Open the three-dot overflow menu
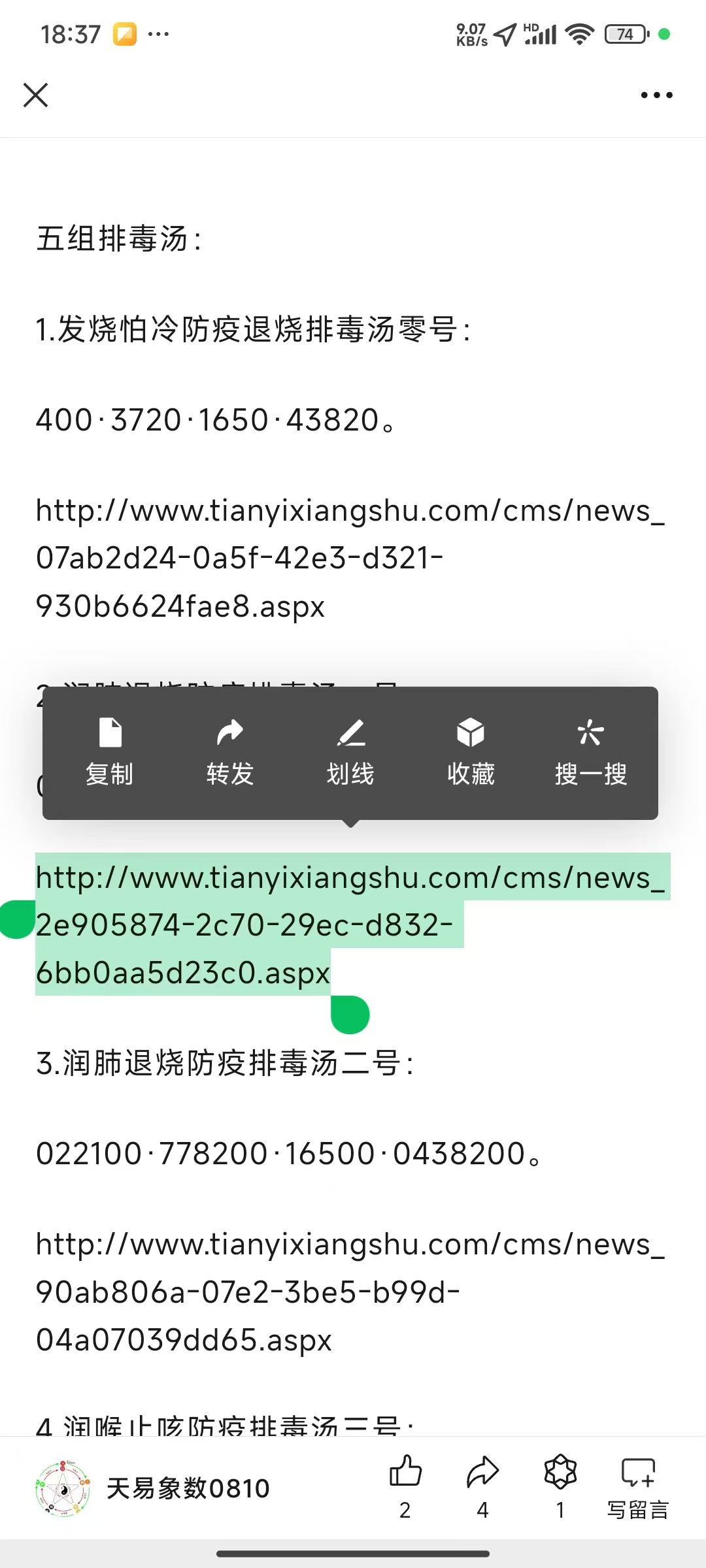Screen dimensions: 706x1568 656,95
